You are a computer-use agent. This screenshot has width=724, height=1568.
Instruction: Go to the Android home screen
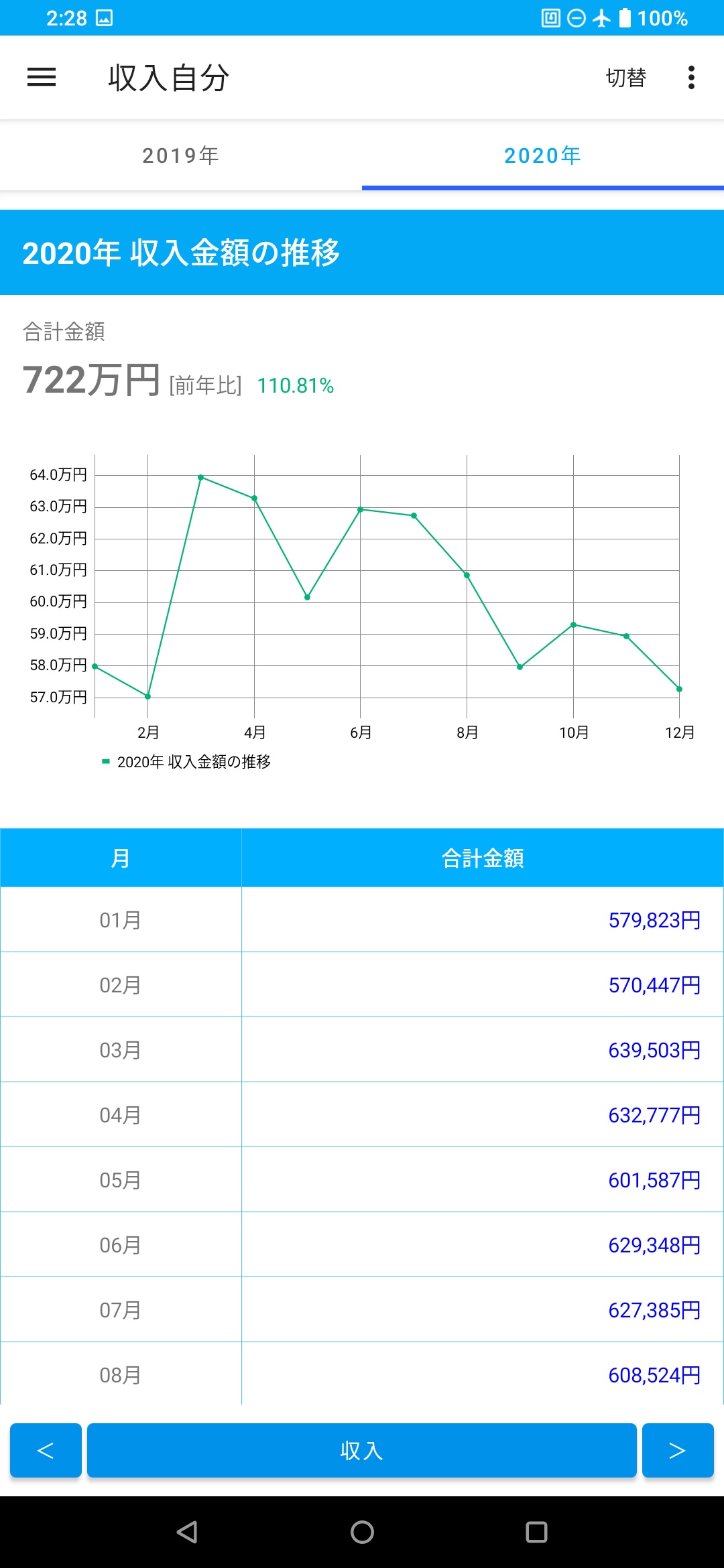[362, 1532]
